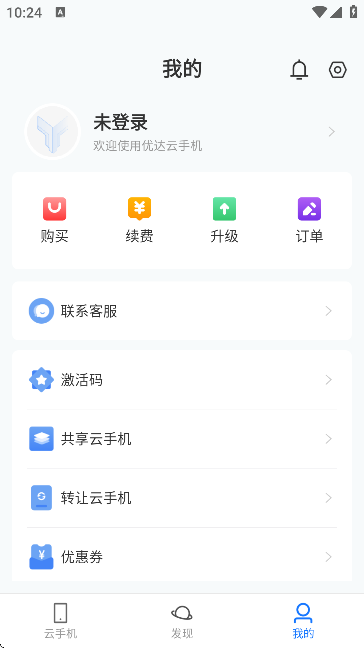Select the 升级 upgrade shortcut
Image resolution: width=364 pixels, height=648 pixels.
(224, 220)
